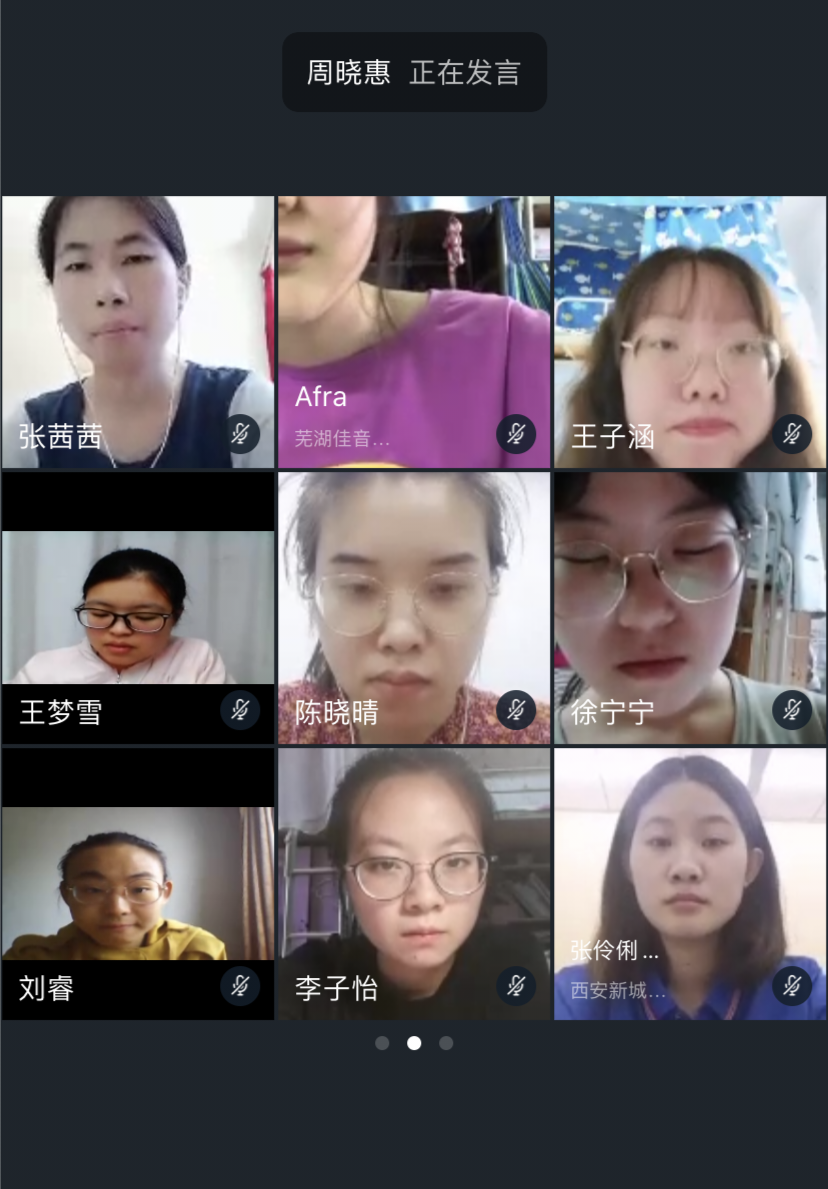Open 徐宁宁's video feed

click(690, 608)
